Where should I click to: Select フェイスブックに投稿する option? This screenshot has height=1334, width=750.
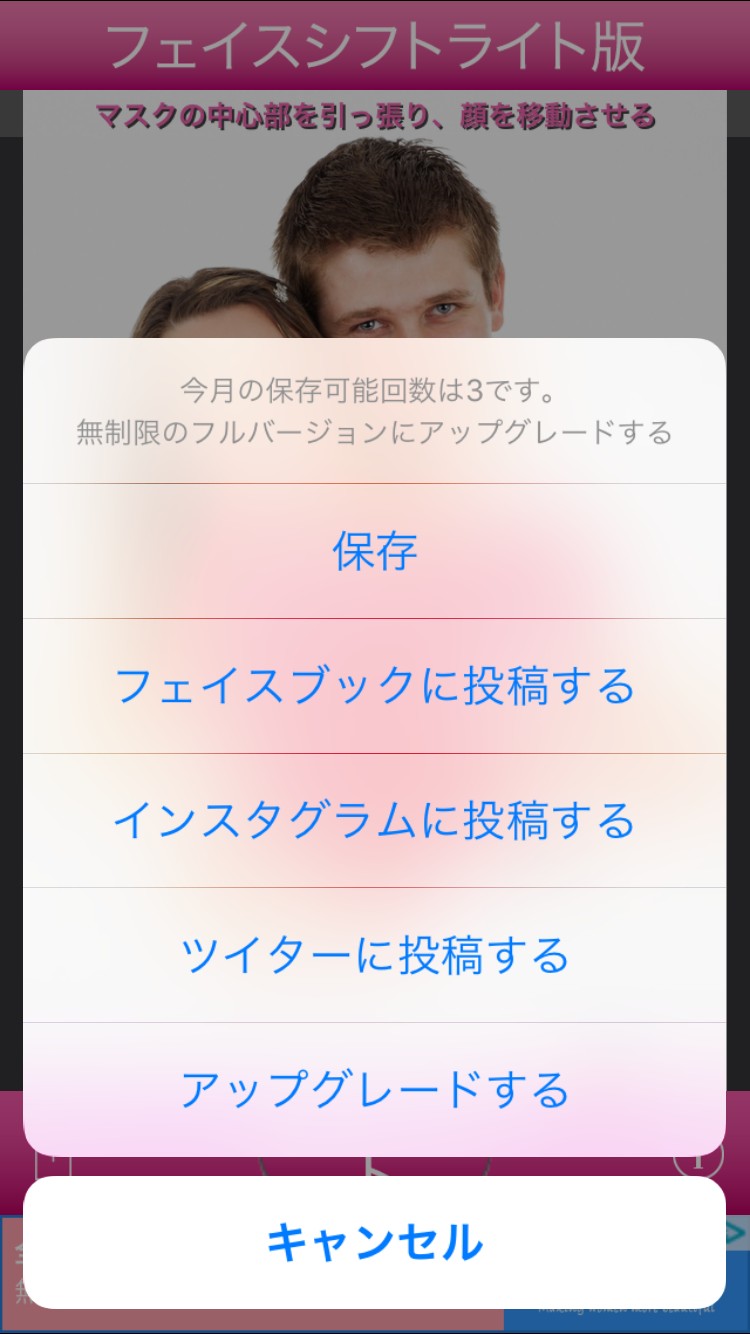(x=375, y=686)
